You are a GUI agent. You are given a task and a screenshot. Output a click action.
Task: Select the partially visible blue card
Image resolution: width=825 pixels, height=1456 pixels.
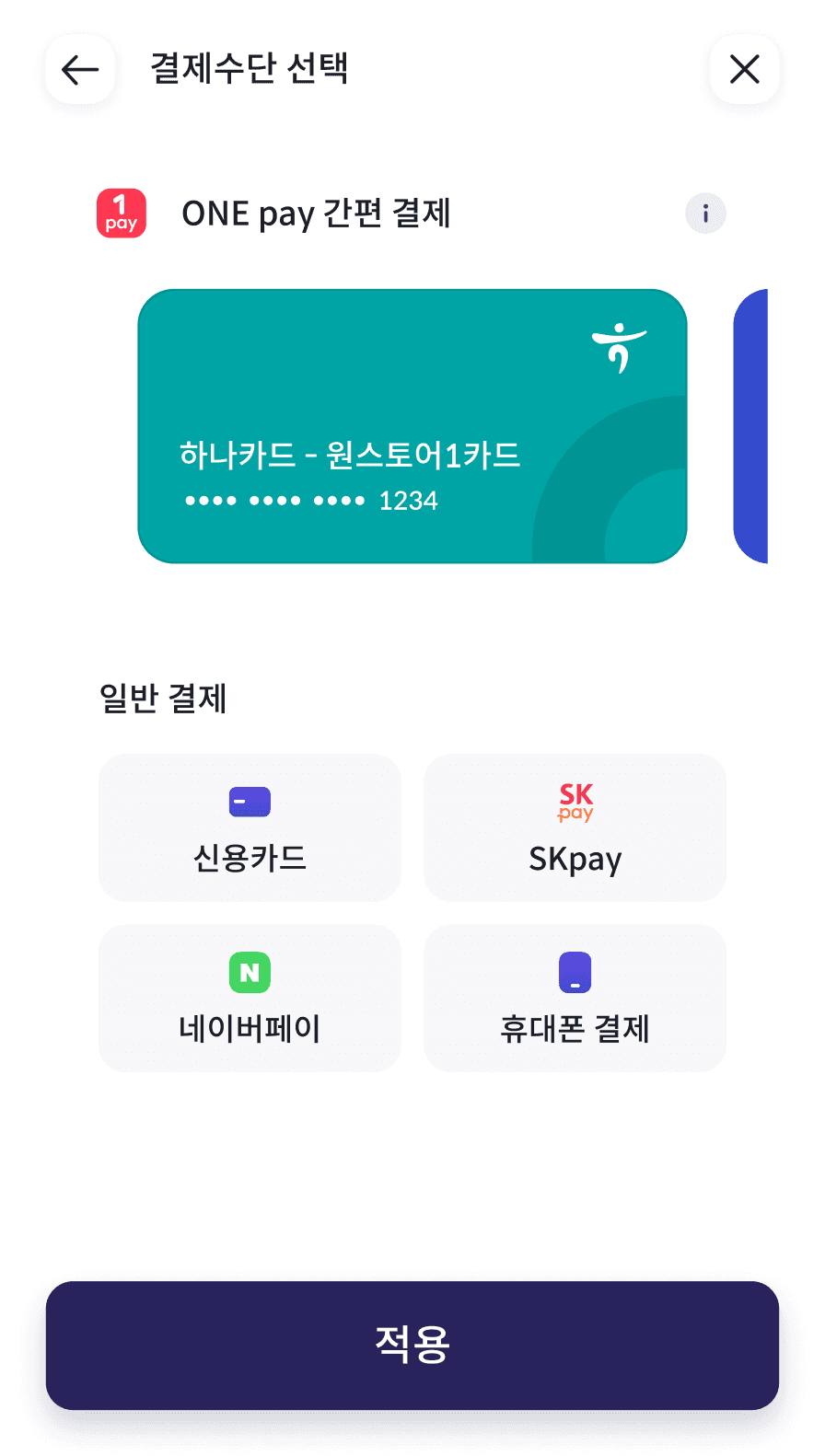(x=752, y=426)
